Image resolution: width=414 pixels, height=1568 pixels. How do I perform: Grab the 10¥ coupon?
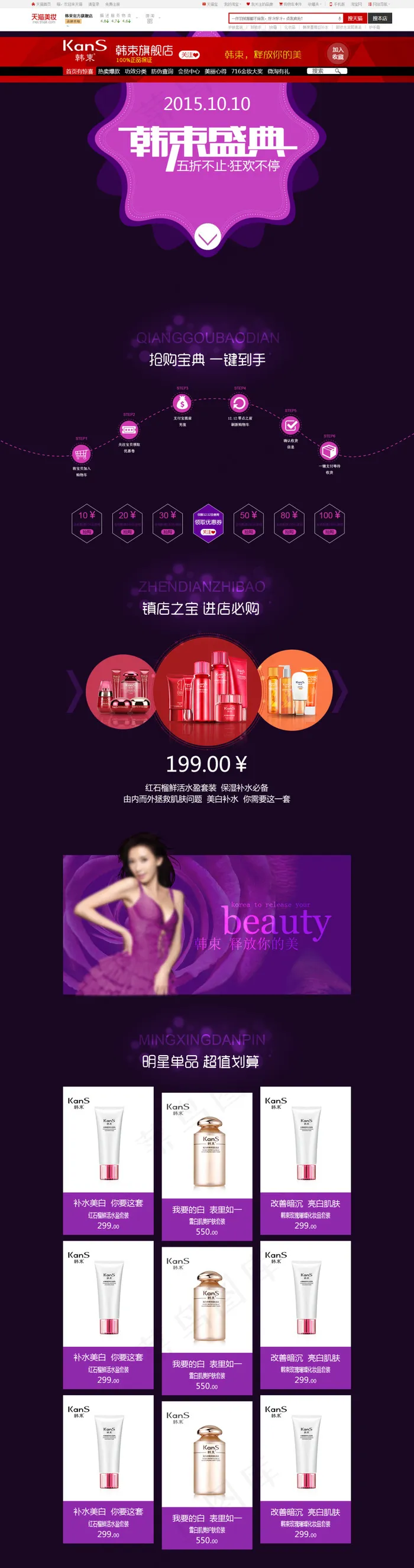point(86,524)
